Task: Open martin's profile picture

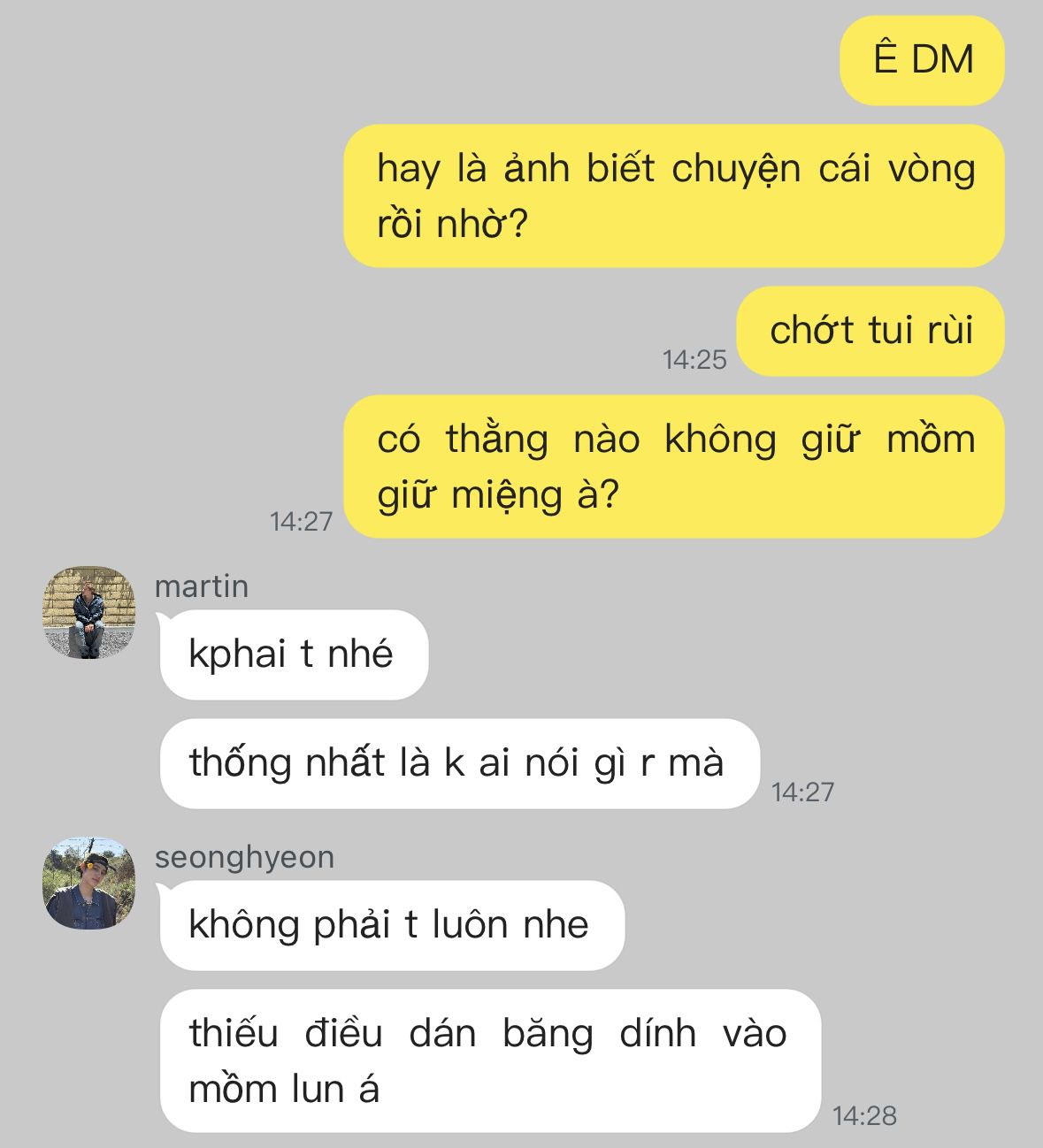Action: pyautogui.click(x=88, y=612)
